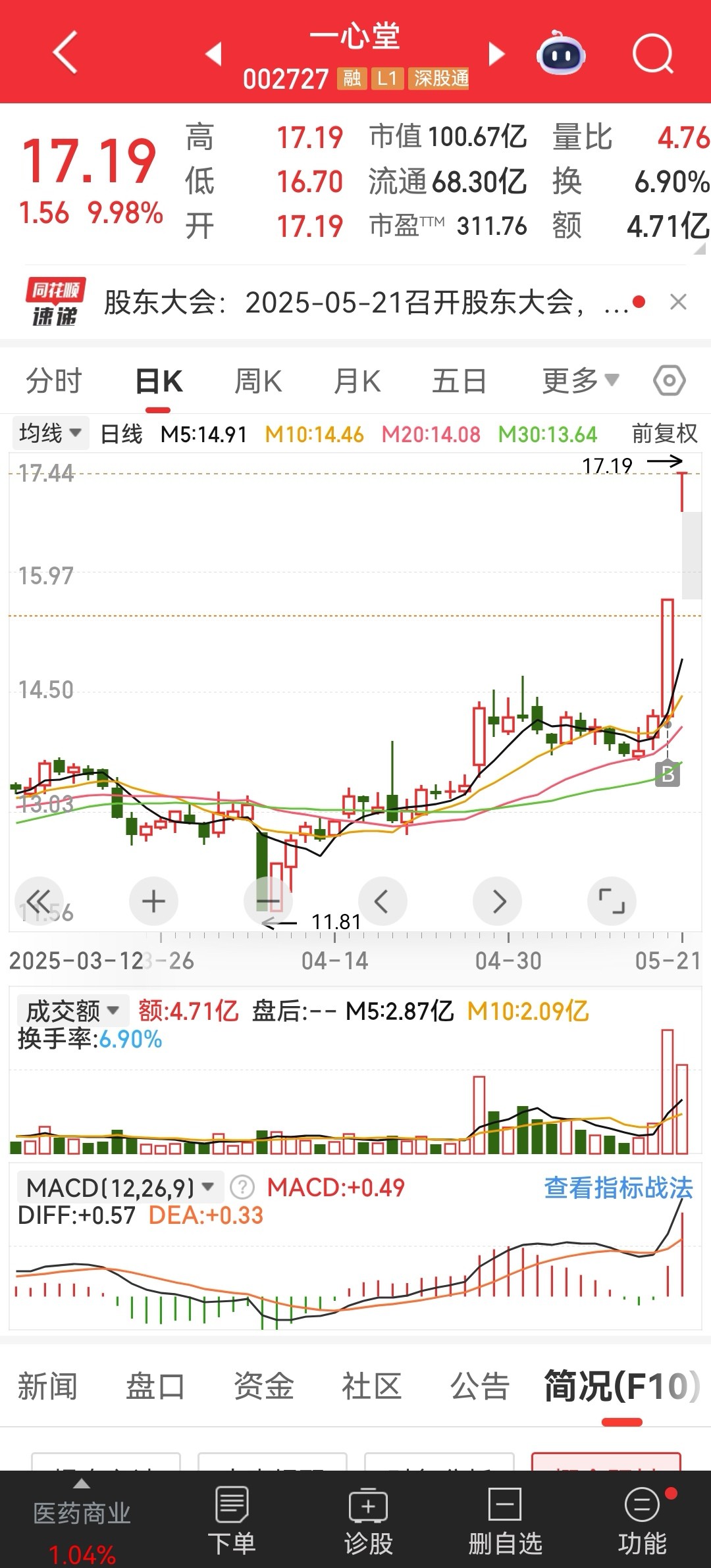Switch to the 分时 chart tab
Image resolution: width=711 pixels, height=1568 pixels.
54,381
